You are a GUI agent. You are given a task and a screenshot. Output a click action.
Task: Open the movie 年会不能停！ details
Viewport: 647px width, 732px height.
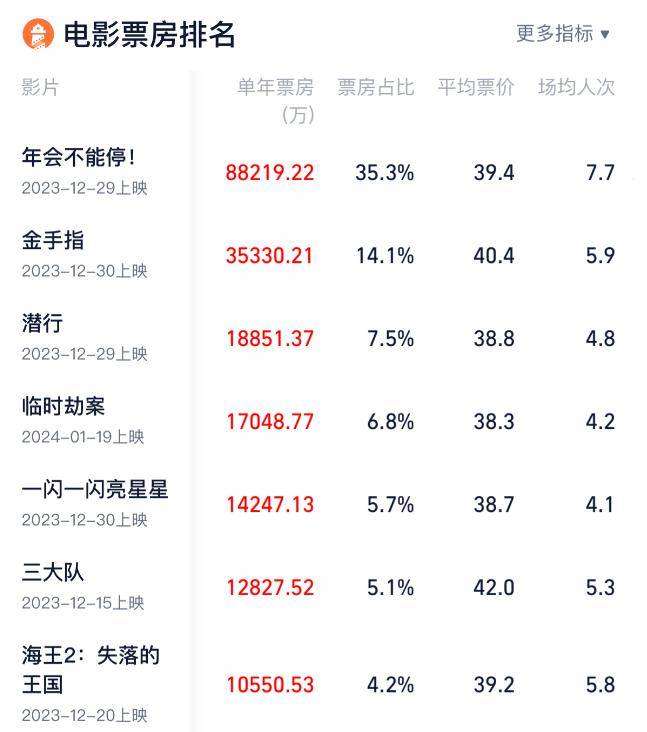(x=78, y=158)
